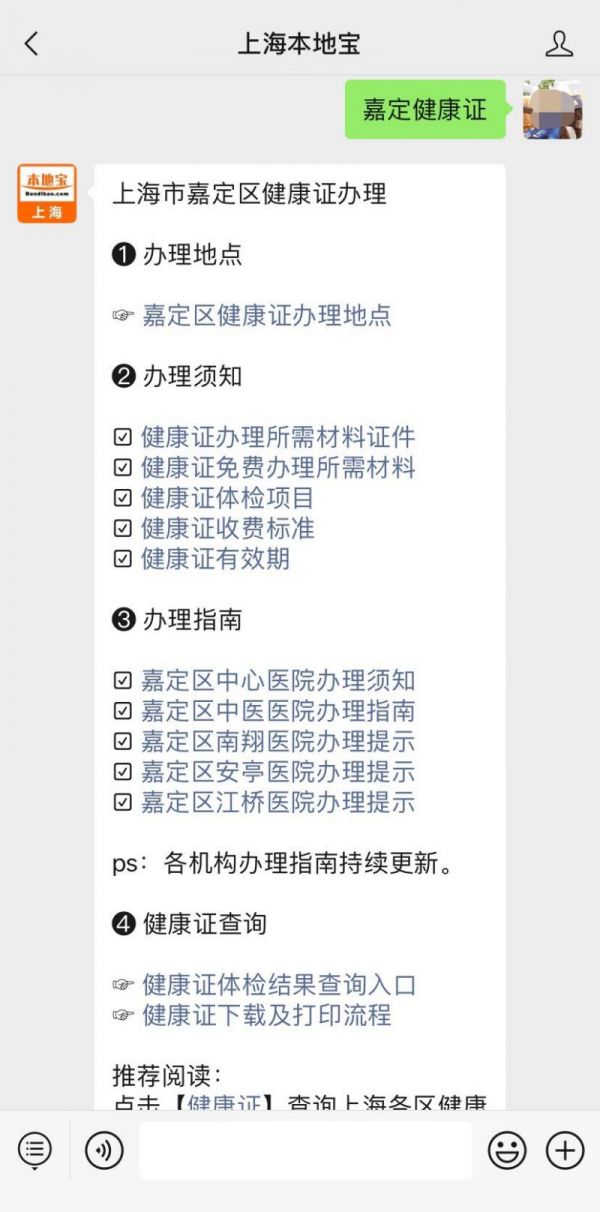Select 嘉定区安亭医院办理提示 link
This screenshot has width=600, height=1212.
tap(278, 772)
